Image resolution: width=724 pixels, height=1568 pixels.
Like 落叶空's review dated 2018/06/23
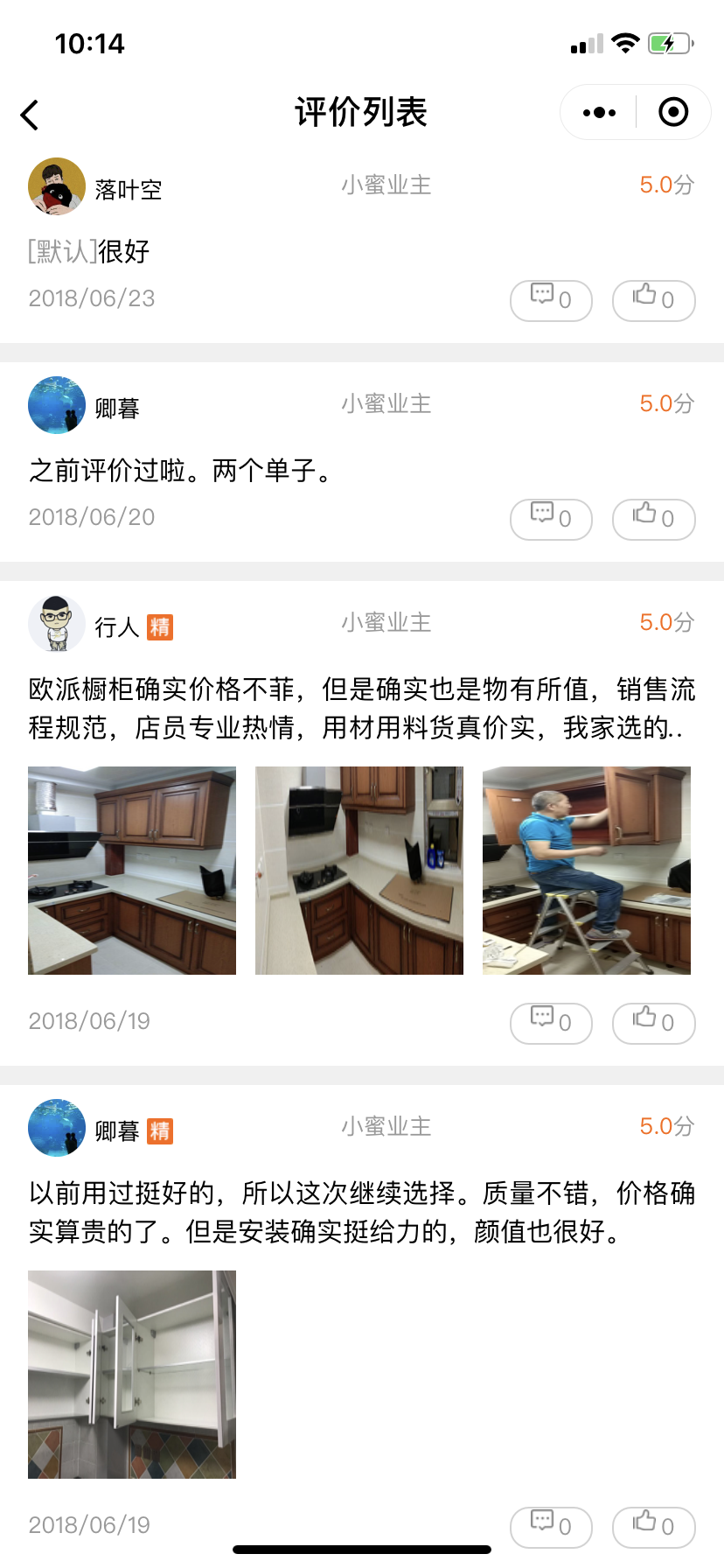click(x=653, y=300)
